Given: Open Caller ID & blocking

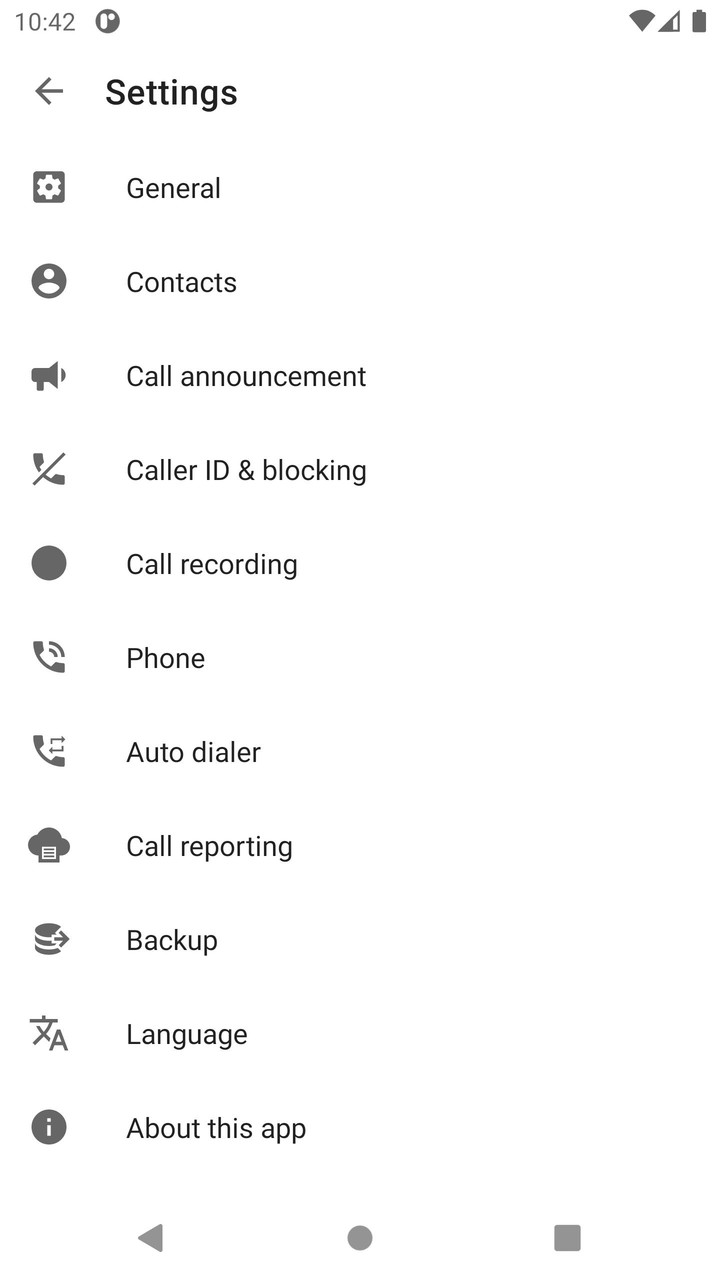Looking at the screenshot, I should point(246,470).
